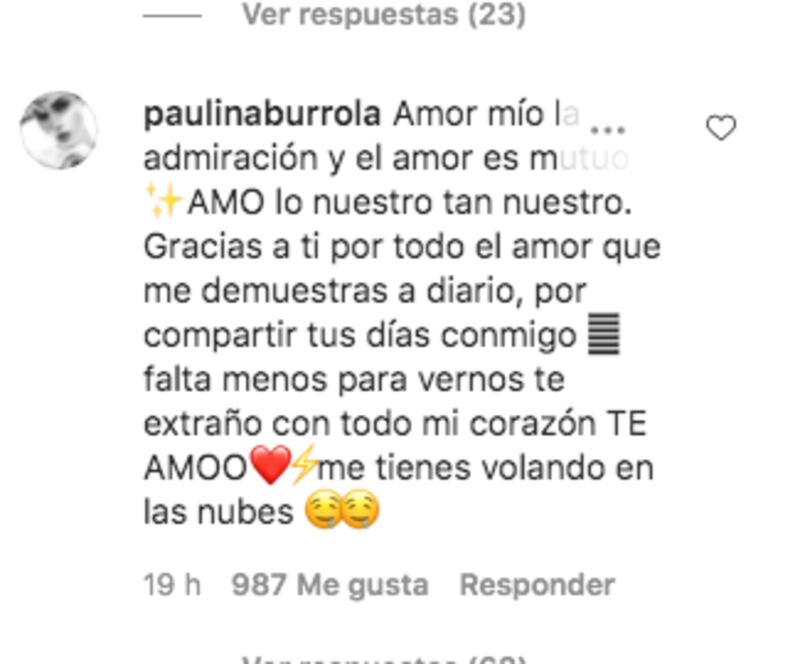Expand Ver respuestas (23)
800x664 pixels.
383,15
